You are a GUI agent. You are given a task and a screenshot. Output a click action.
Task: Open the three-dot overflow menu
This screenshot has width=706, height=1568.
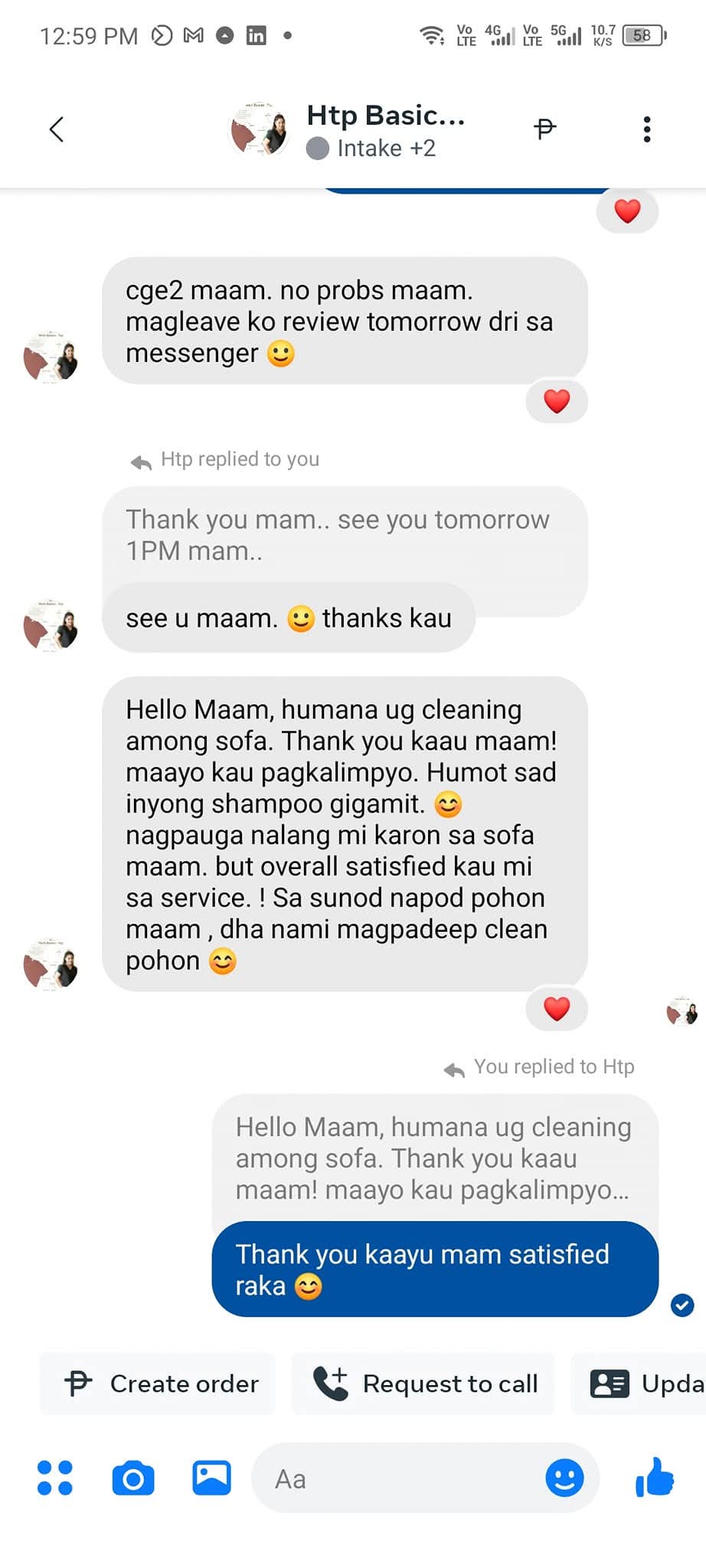(x=647, y=129)
